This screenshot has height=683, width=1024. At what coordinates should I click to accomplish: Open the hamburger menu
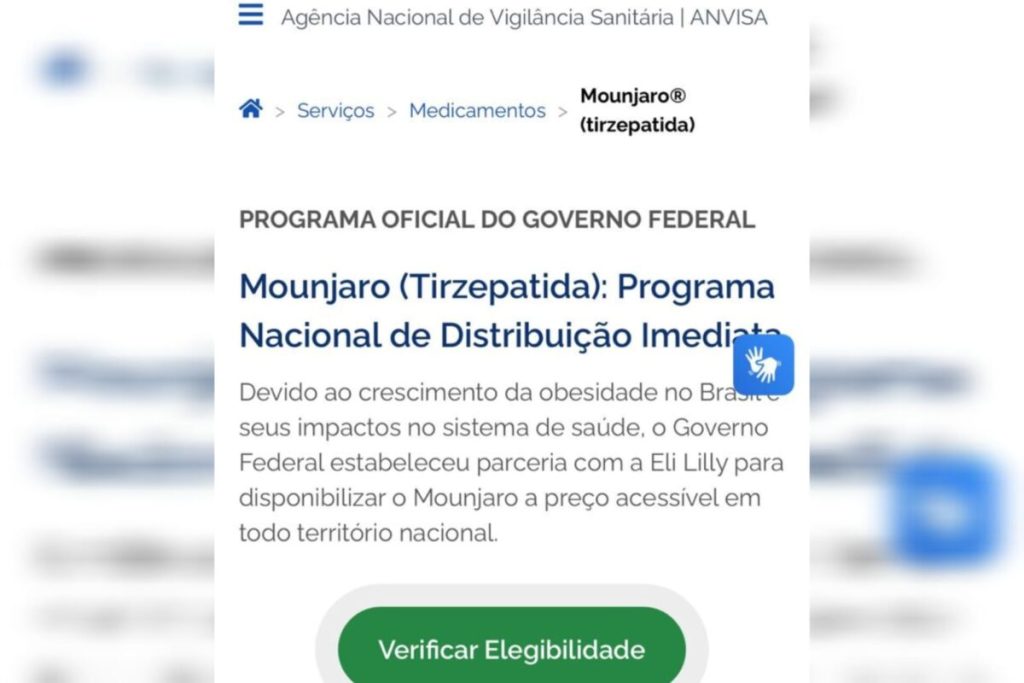pos(251,15)
